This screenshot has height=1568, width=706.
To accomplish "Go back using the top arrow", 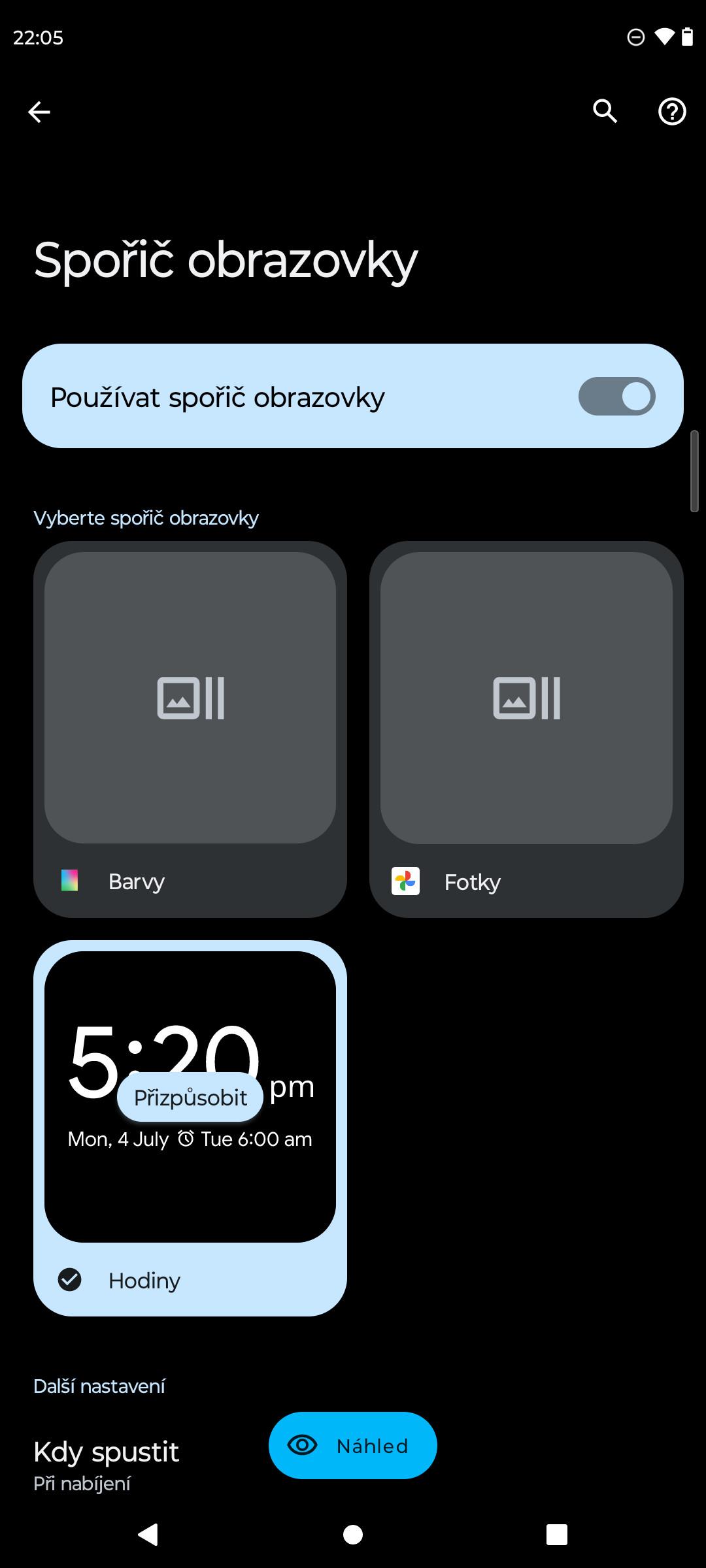I will [39, 112].
